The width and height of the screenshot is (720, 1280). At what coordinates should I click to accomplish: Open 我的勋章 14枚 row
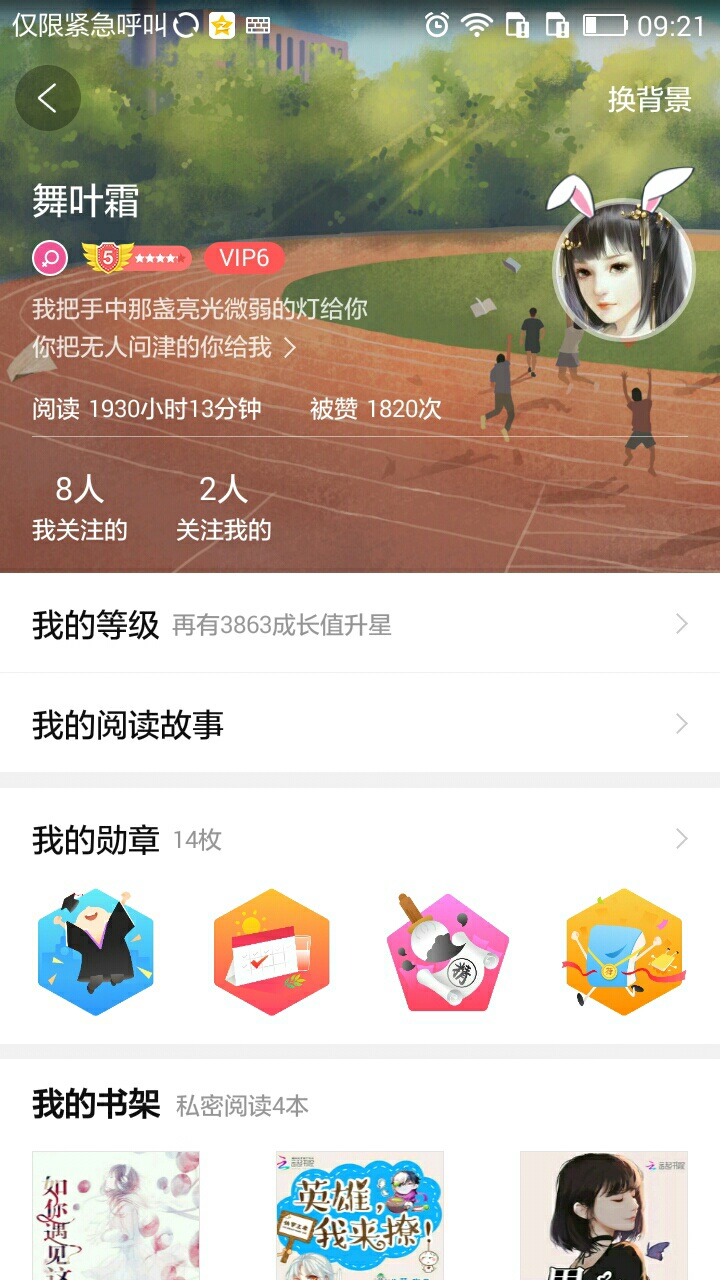point(360,840)
